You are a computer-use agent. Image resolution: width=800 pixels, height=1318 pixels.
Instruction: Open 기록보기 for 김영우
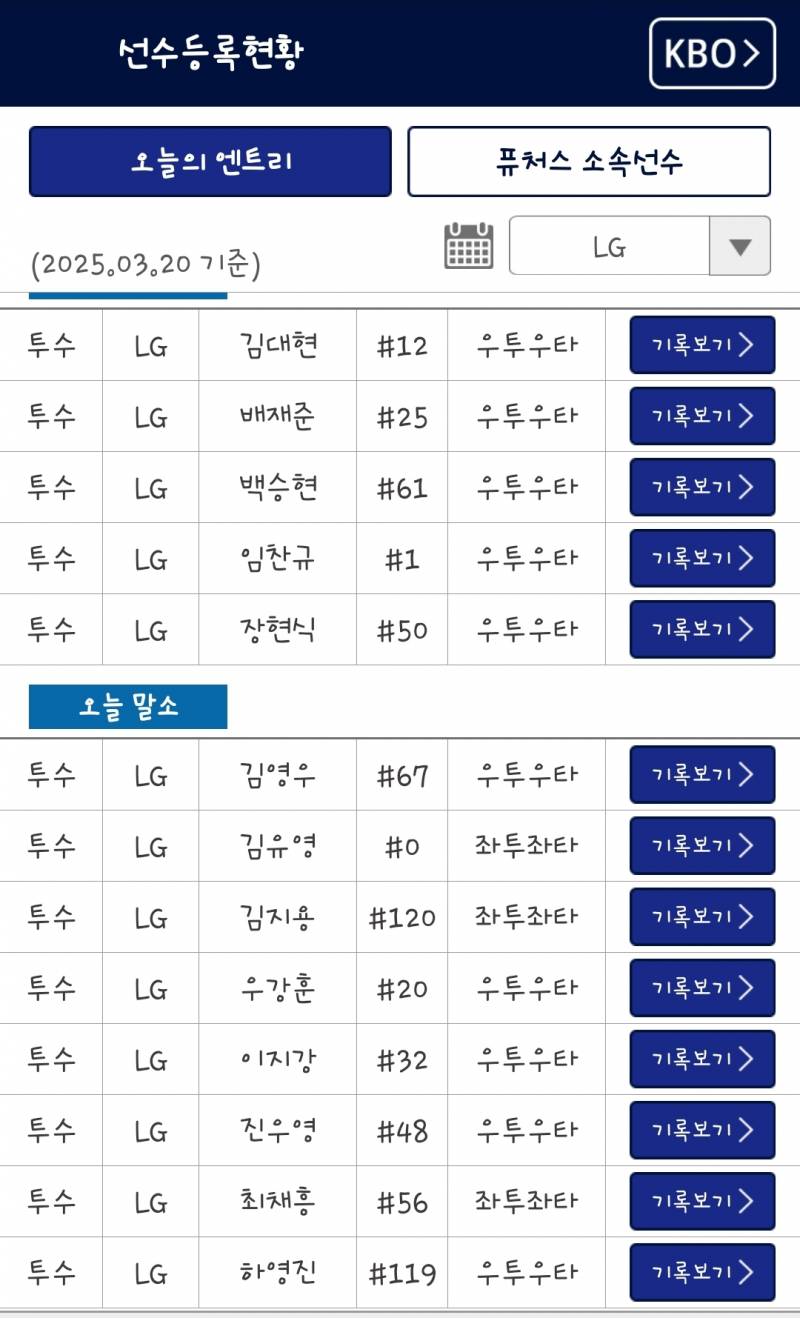[701, 774]
